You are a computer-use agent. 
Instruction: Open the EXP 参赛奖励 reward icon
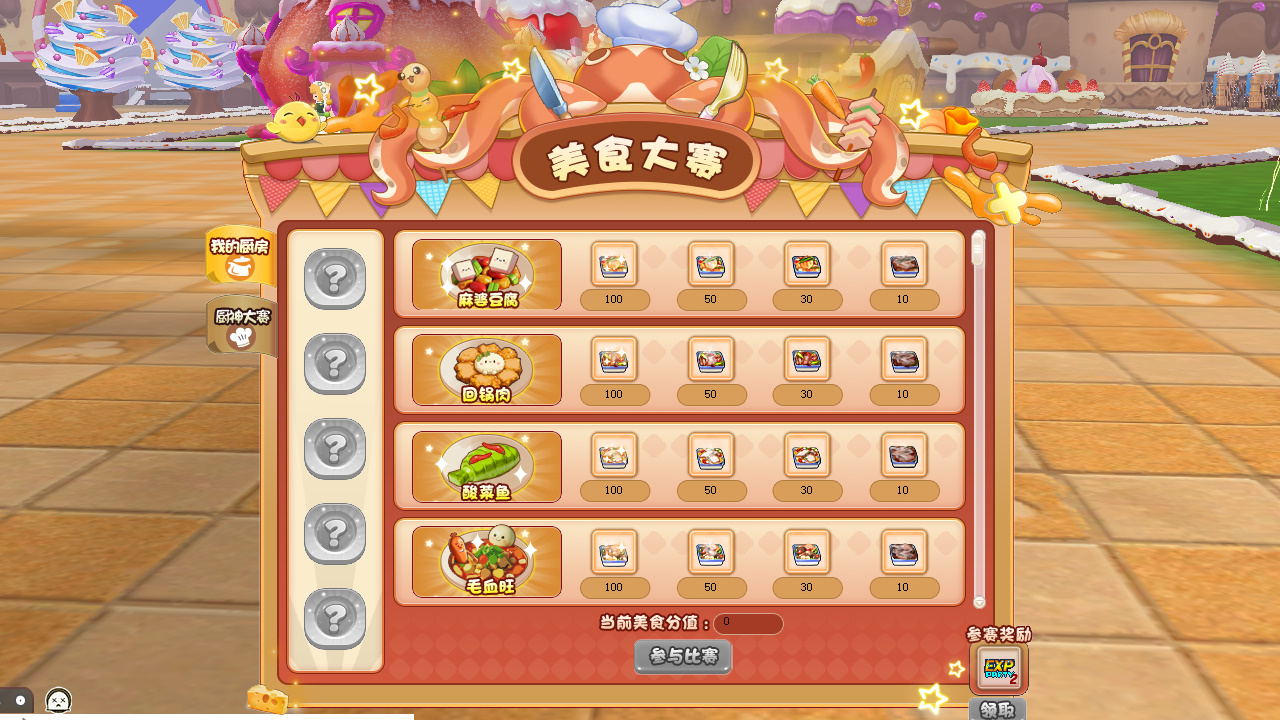click(x=998, y=669)
